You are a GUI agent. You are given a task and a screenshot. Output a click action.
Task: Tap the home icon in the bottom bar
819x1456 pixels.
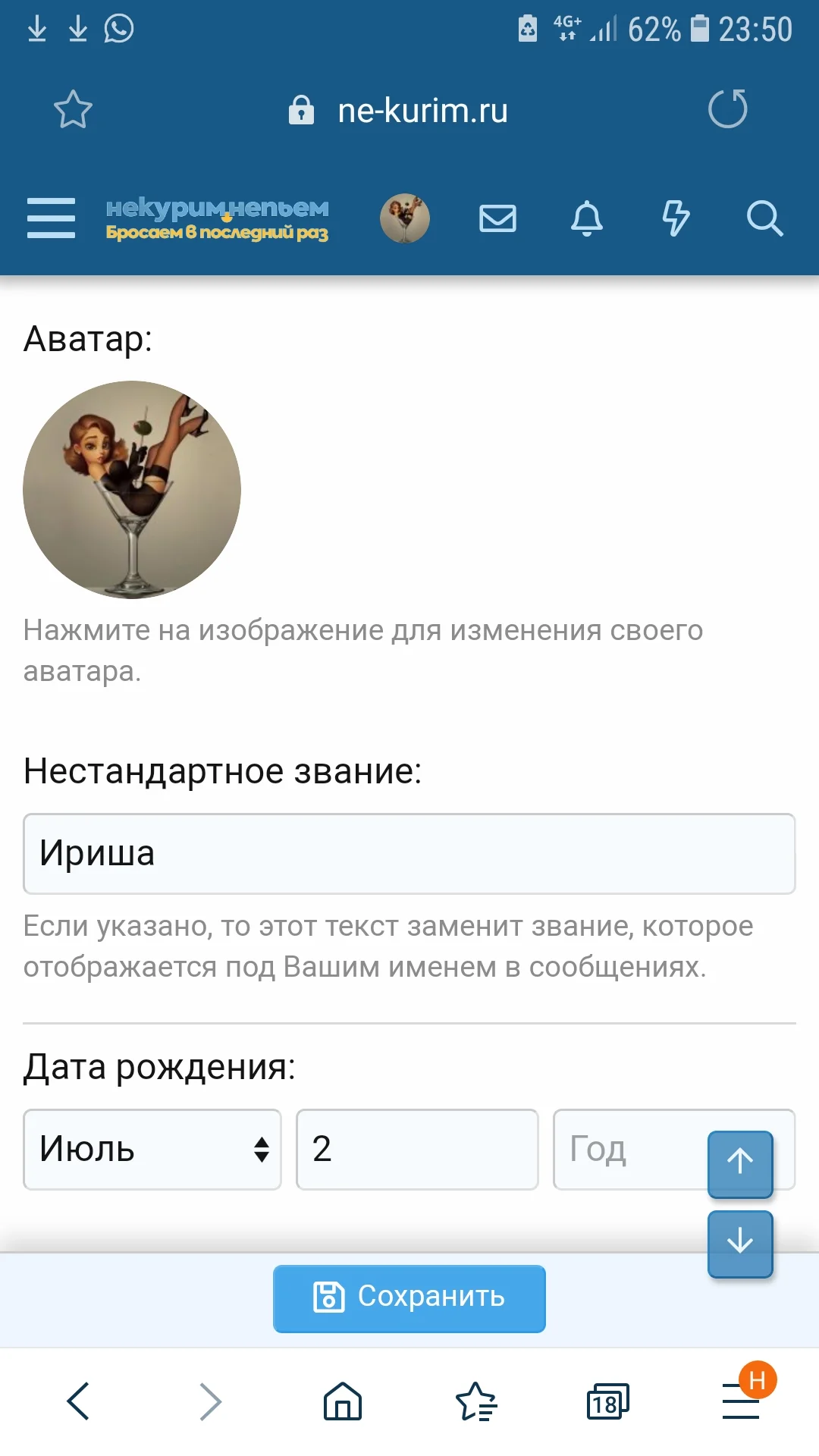pos(342,1401)
